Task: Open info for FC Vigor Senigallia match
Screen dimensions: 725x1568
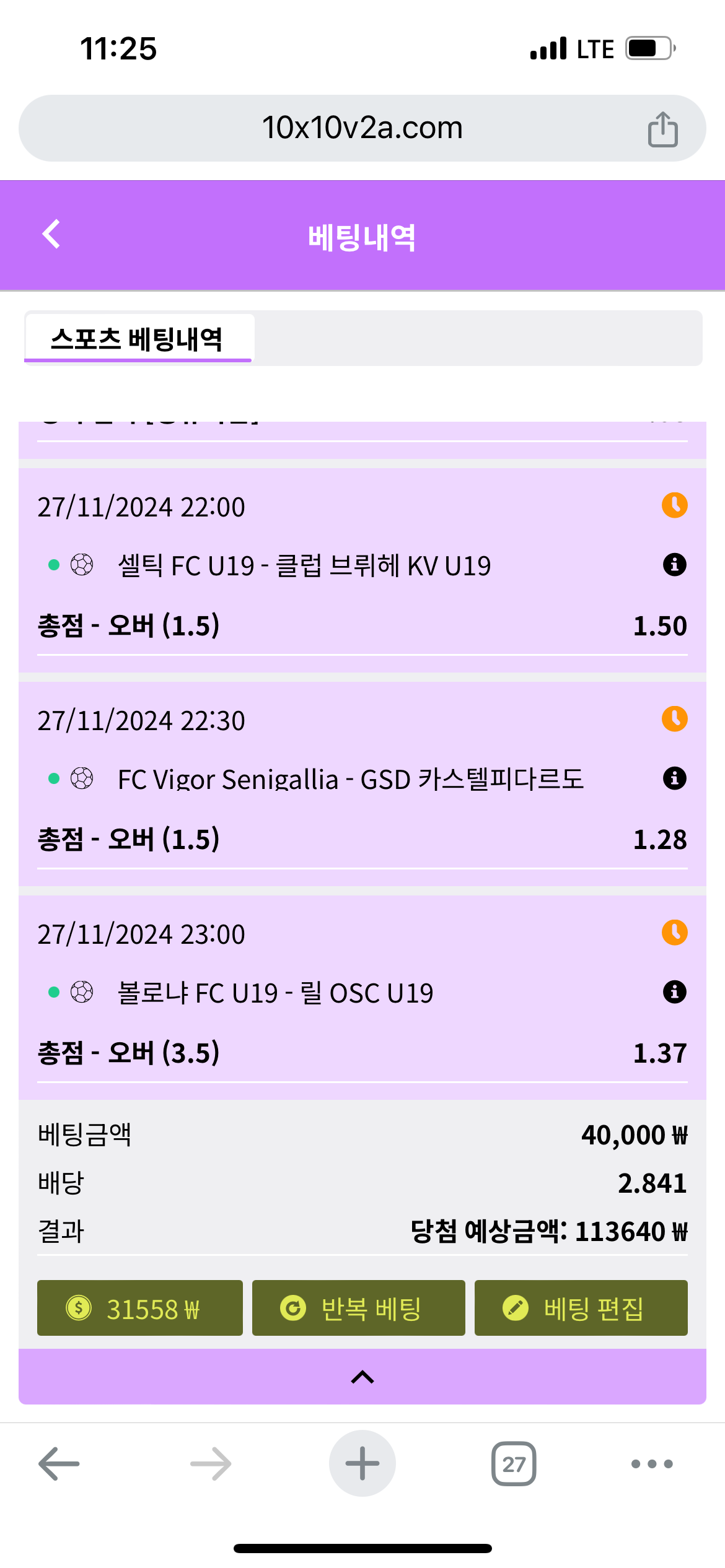Action: 674,778
